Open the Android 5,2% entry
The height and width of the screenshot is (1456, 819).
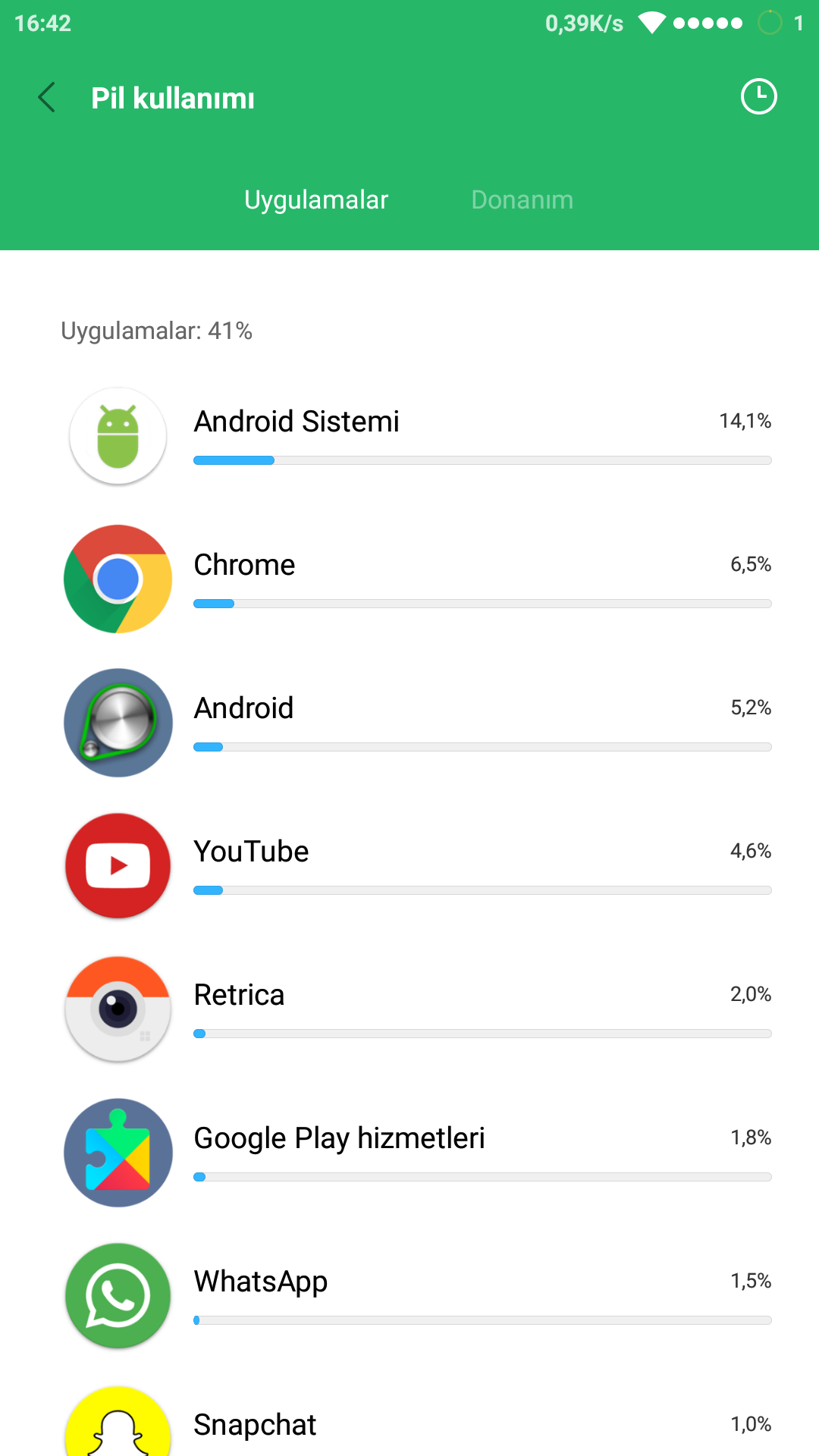click(x=409, y=723)
